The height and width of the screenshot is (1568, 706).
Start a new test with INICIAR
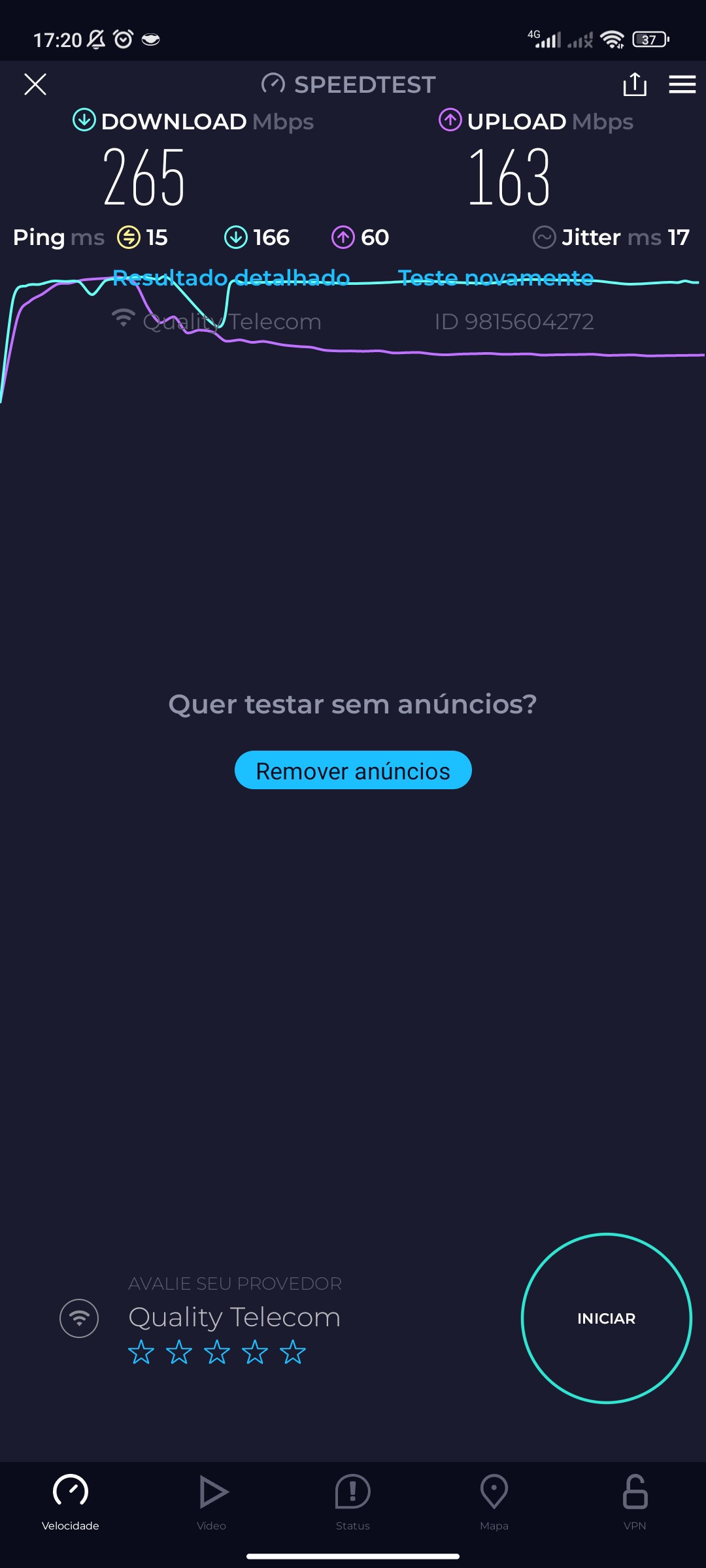(x=606, y=1318)
